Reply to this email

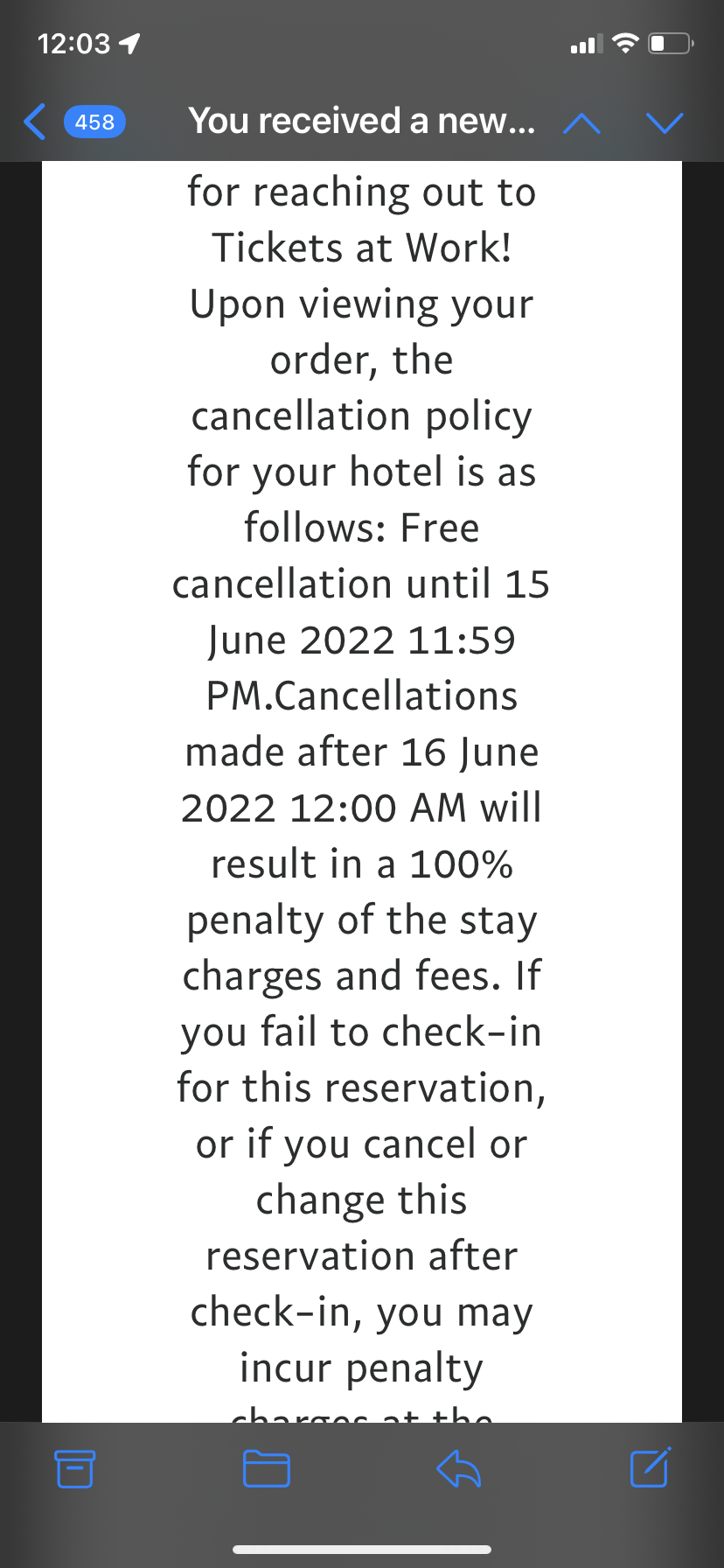[458, 1468]
